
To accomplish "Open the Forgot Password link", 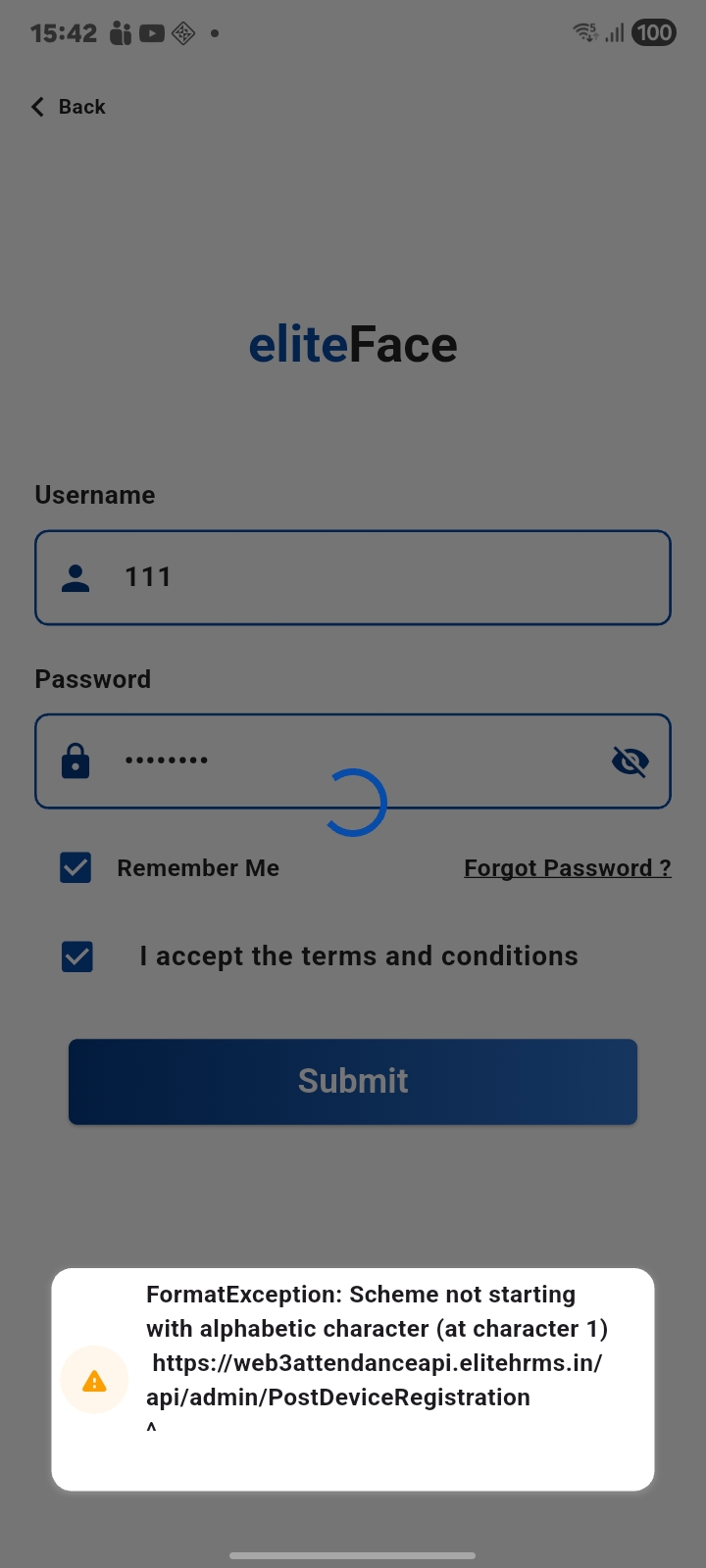I will tap(567, 868).
